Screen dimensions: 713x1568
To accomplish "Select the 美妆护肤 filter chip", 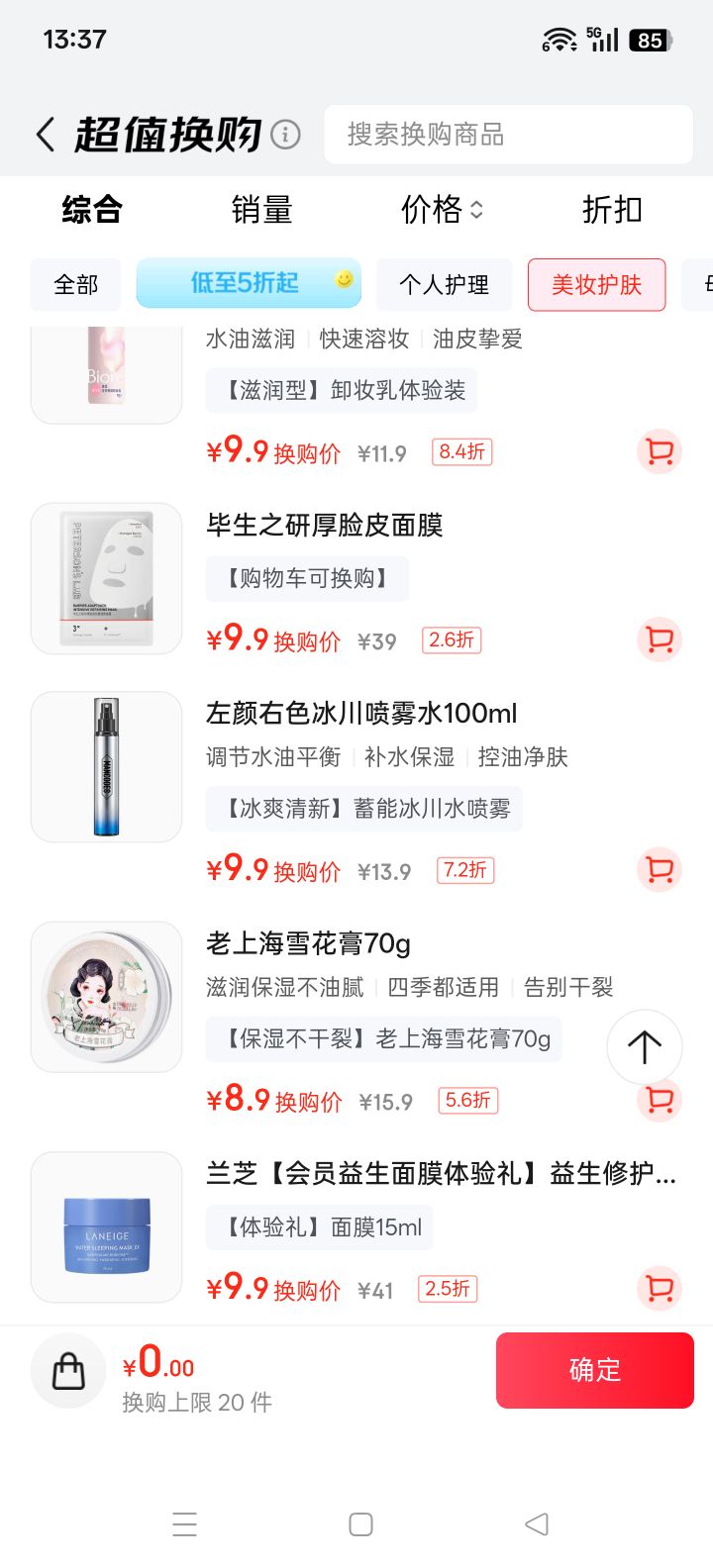I will pyautogui.click(x=596, y=284).
